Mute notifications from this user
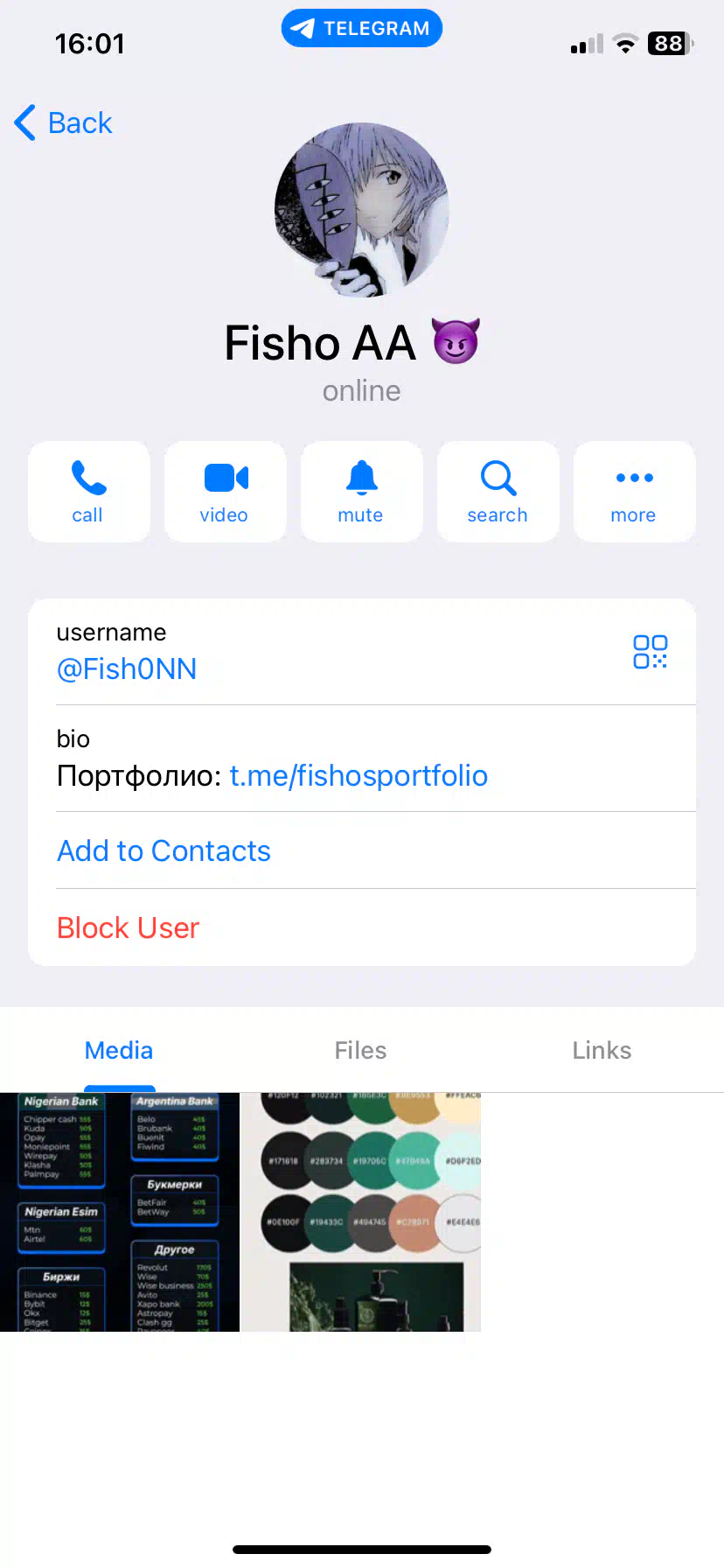The width and height of the screenshot is (724, 1568). 361,491
